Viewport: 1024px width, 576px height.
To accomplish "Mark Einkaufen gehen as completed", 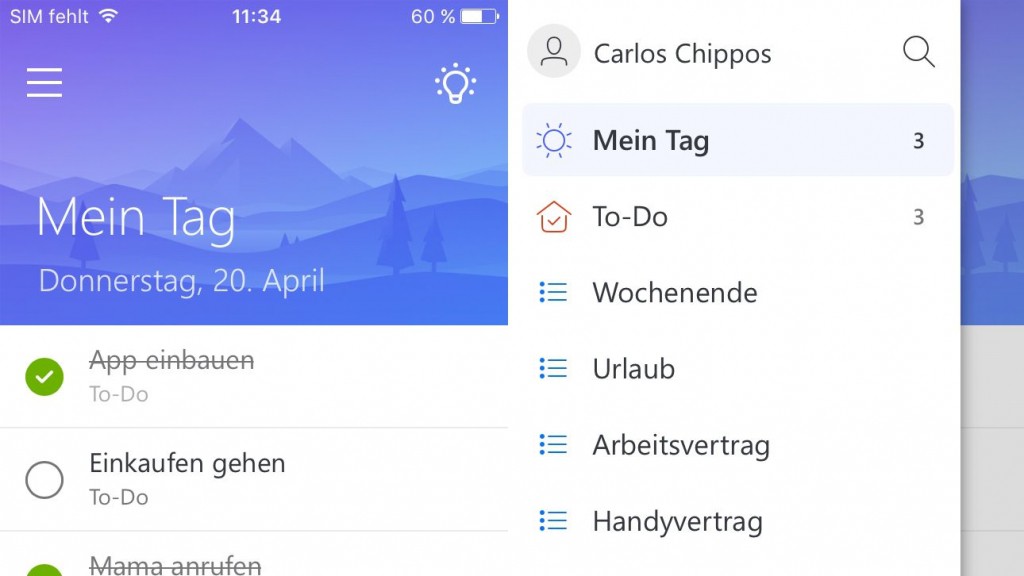I will pyautogui.click(x=44, y=480).
